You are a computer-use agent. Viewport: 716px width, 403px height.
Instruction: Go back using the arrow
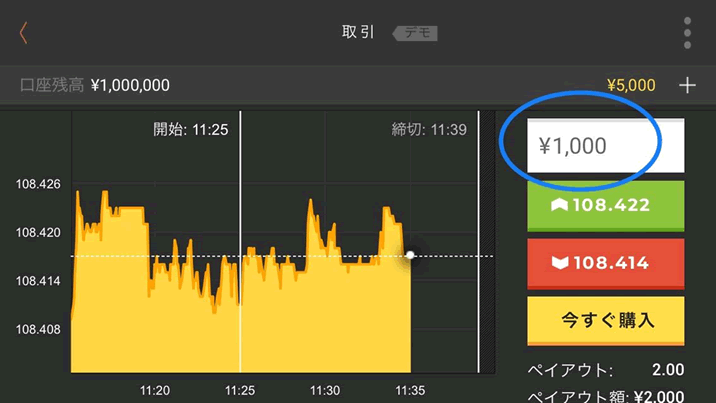click(23, 32)
